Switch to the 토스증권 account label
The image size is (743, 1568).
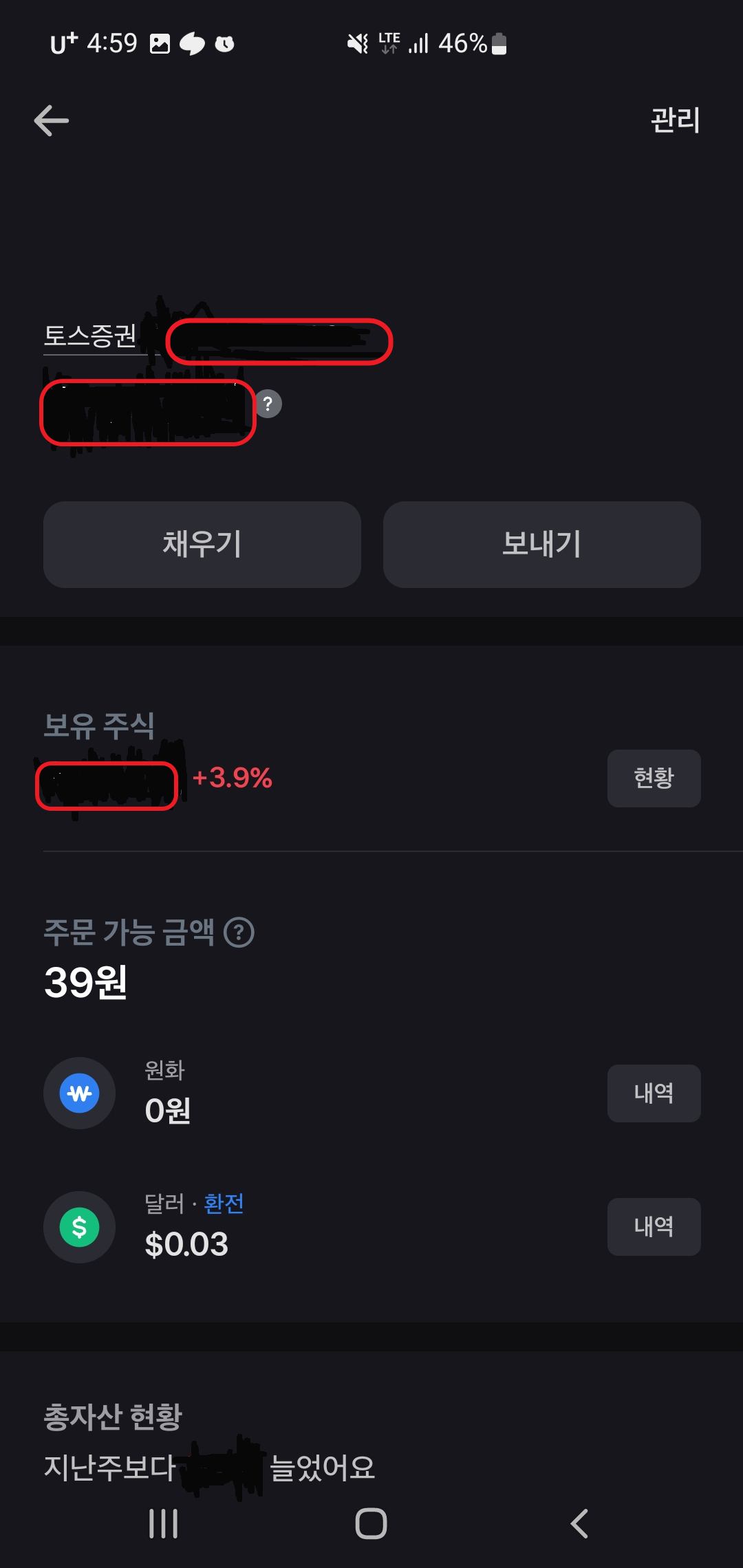[x=91, y=335]
